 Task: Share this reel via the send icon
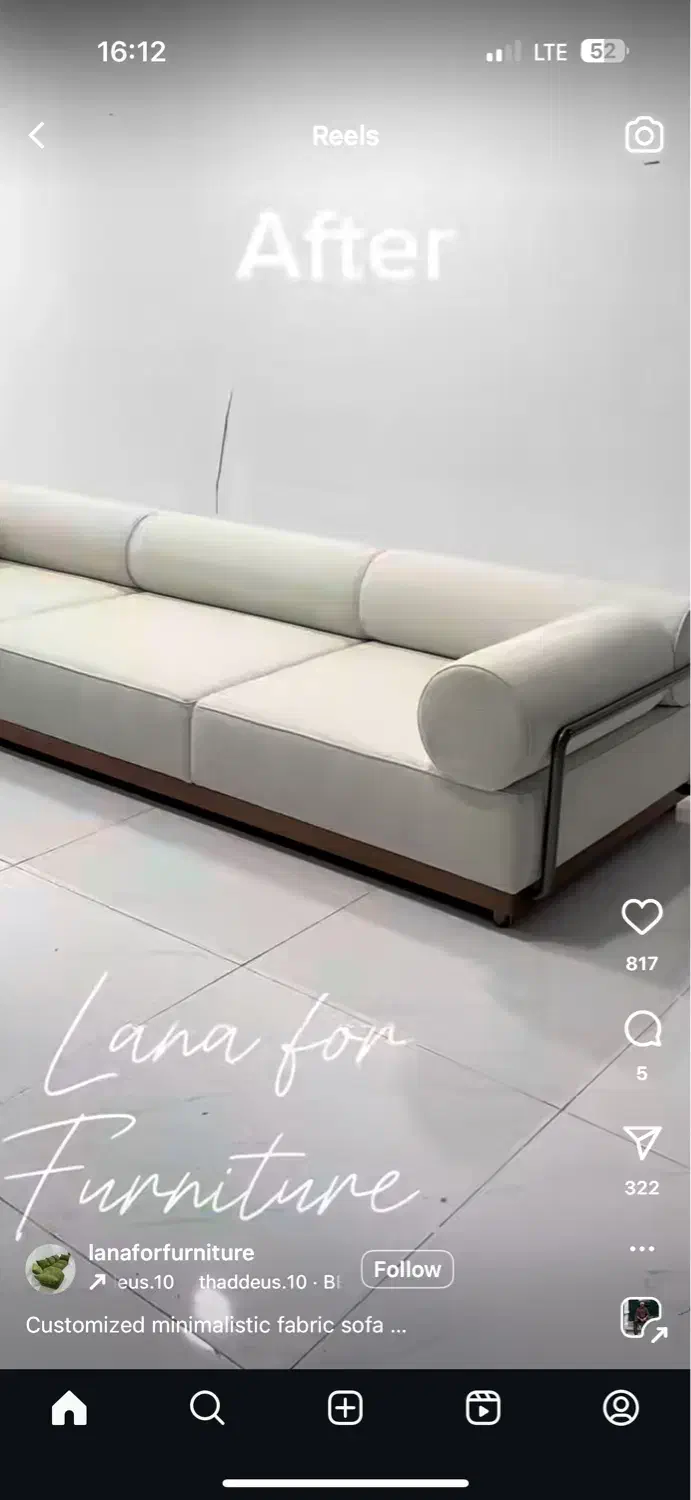point(641,1143)
